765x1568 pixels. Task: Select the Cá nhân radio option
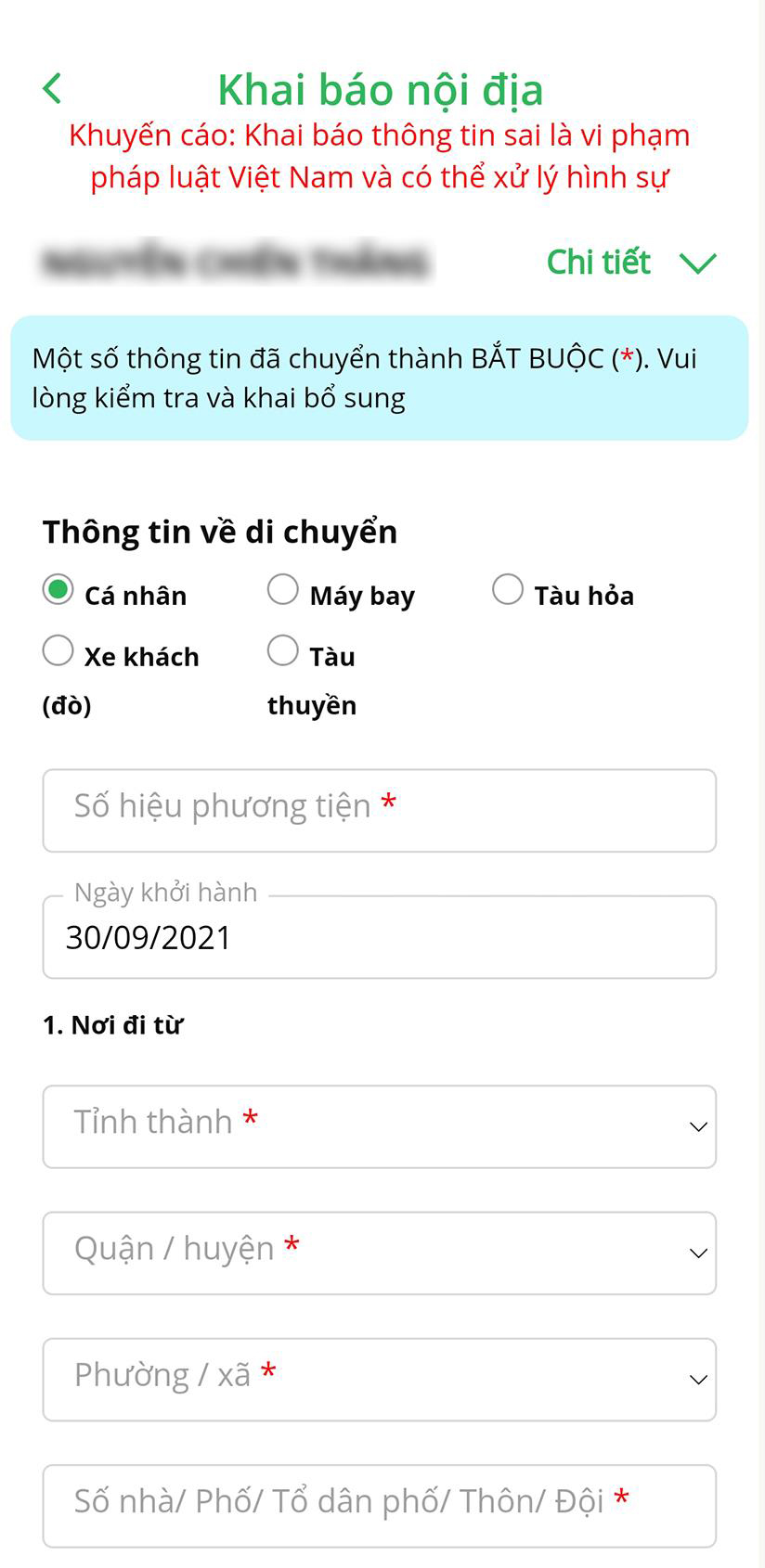click(x=58, y=590)
